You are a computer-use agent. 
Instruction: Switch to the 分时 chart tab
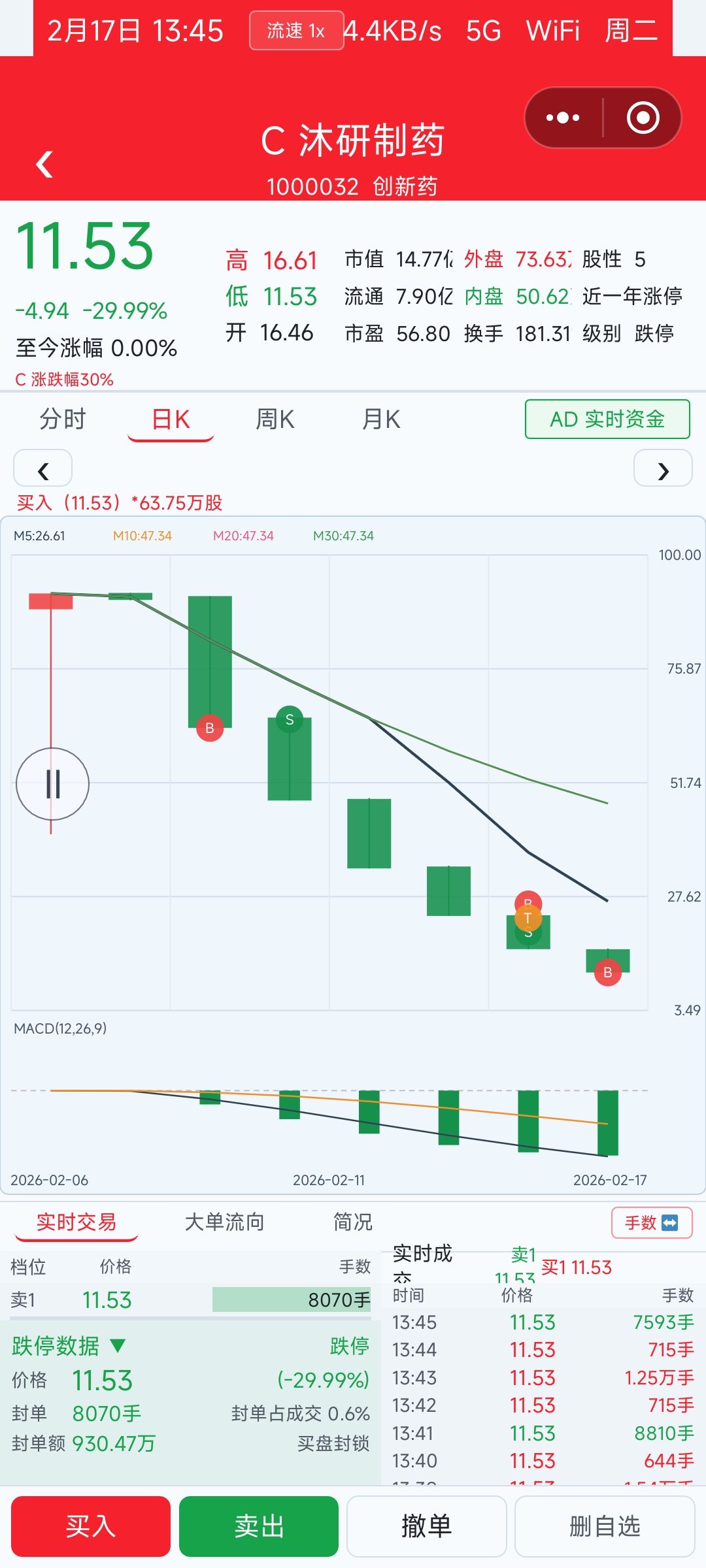point(63,419)
